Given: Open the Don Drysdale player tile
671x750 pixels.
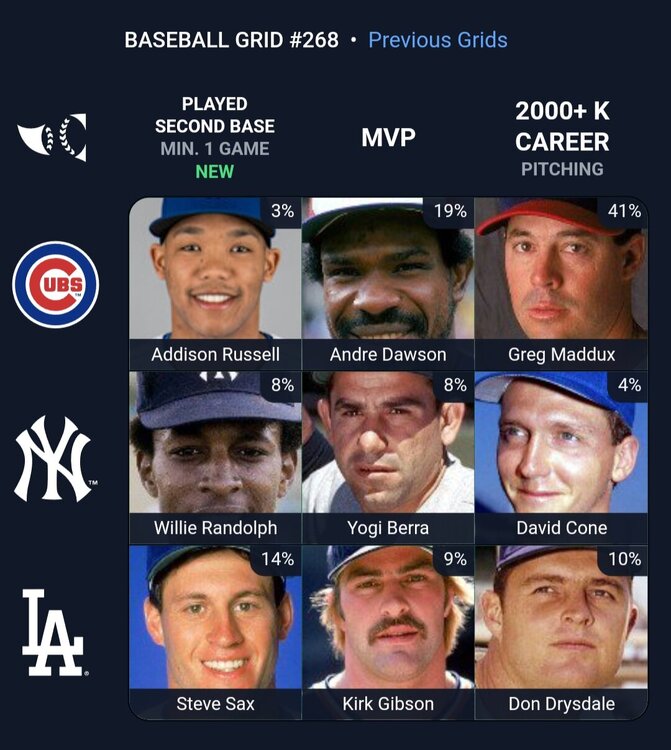Looking at the screenshot, I should [561, 630].
